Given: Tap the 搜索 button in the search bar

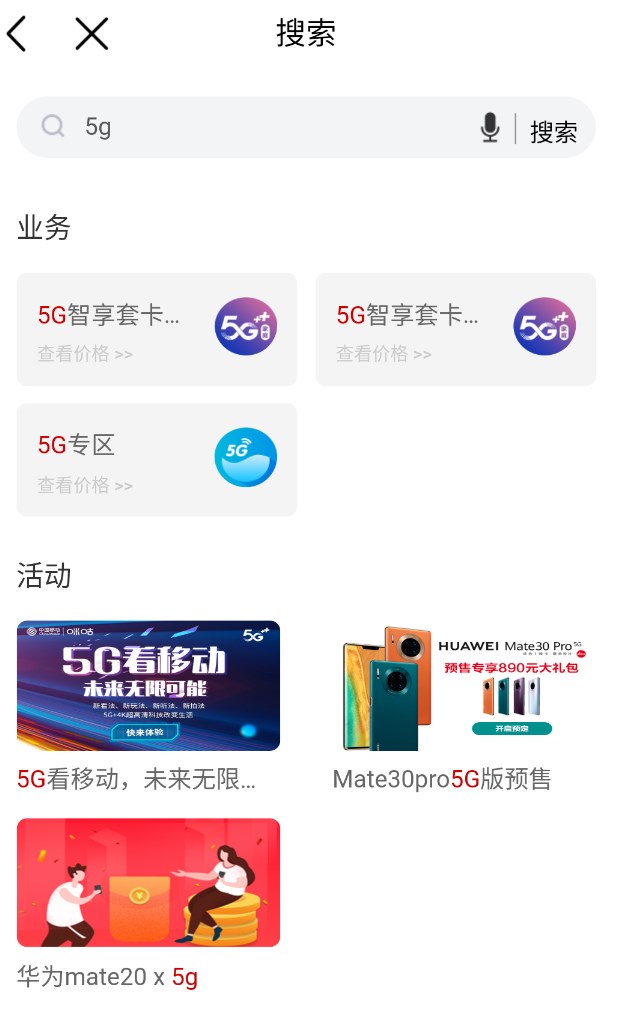Looking at the screenshot, I should pos(553,131).
